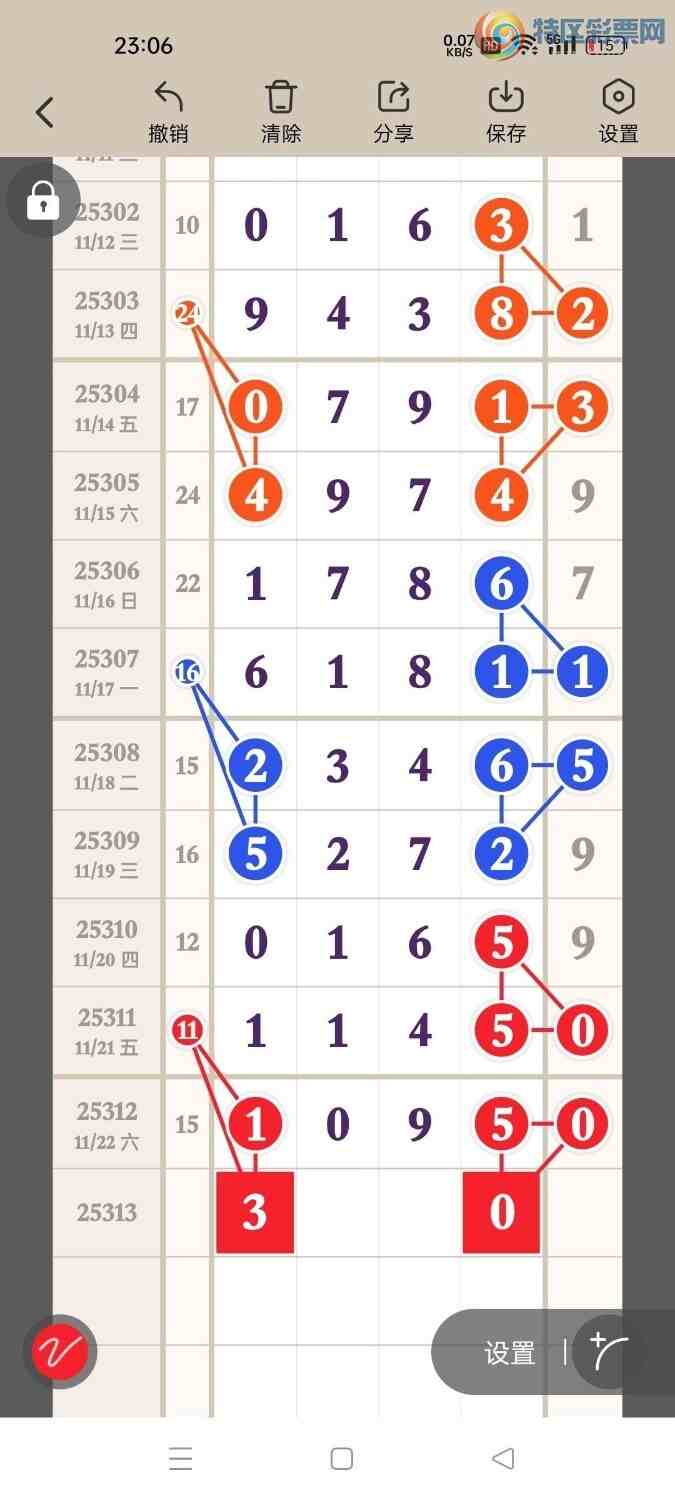The height and width of the screenshot is (1500, 675).
Task: Open recent apps from system navigation
Action: coord(181,1459)
